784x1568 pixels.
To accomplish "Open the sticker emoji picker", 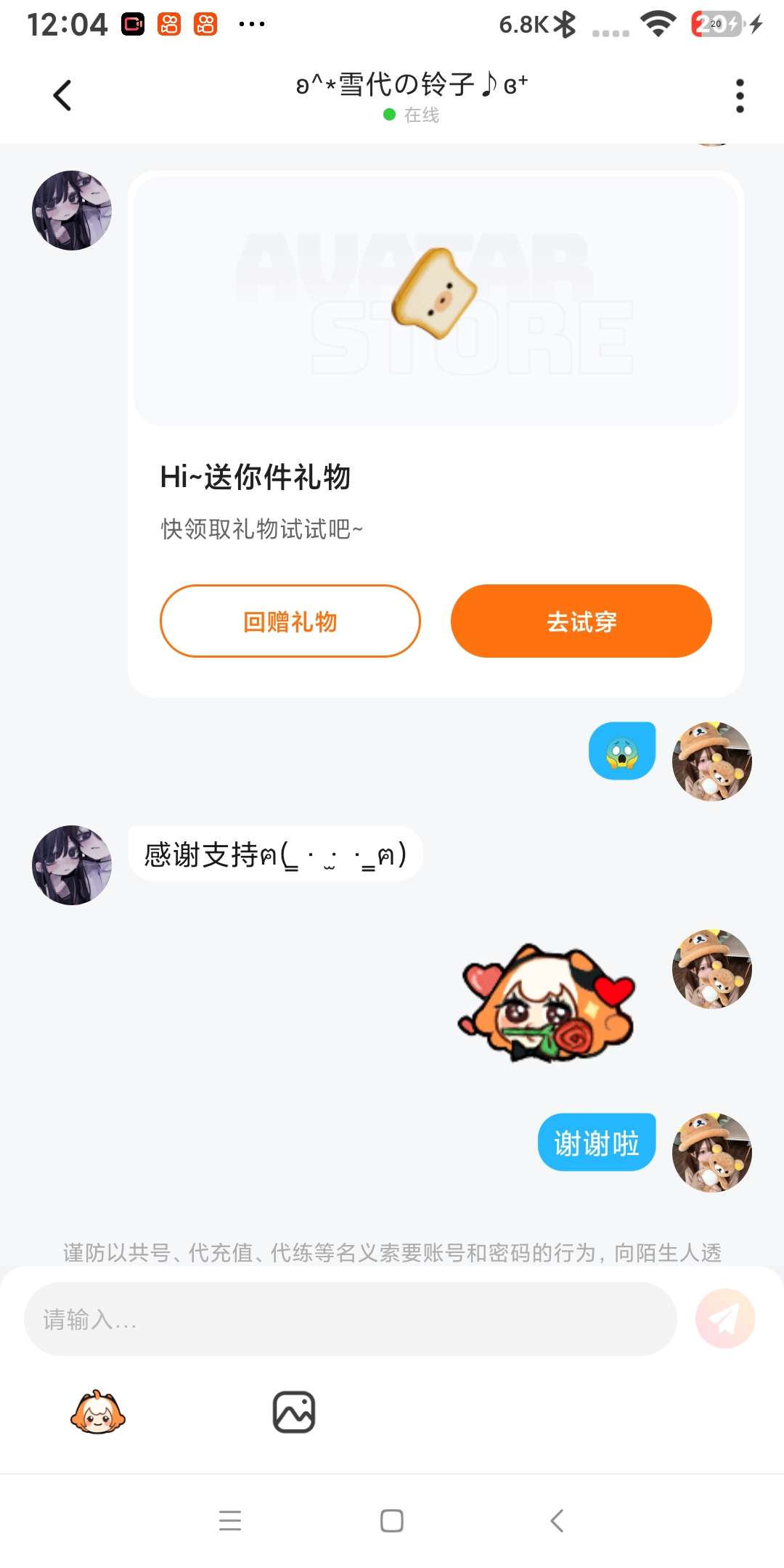I will (98, 1413).
